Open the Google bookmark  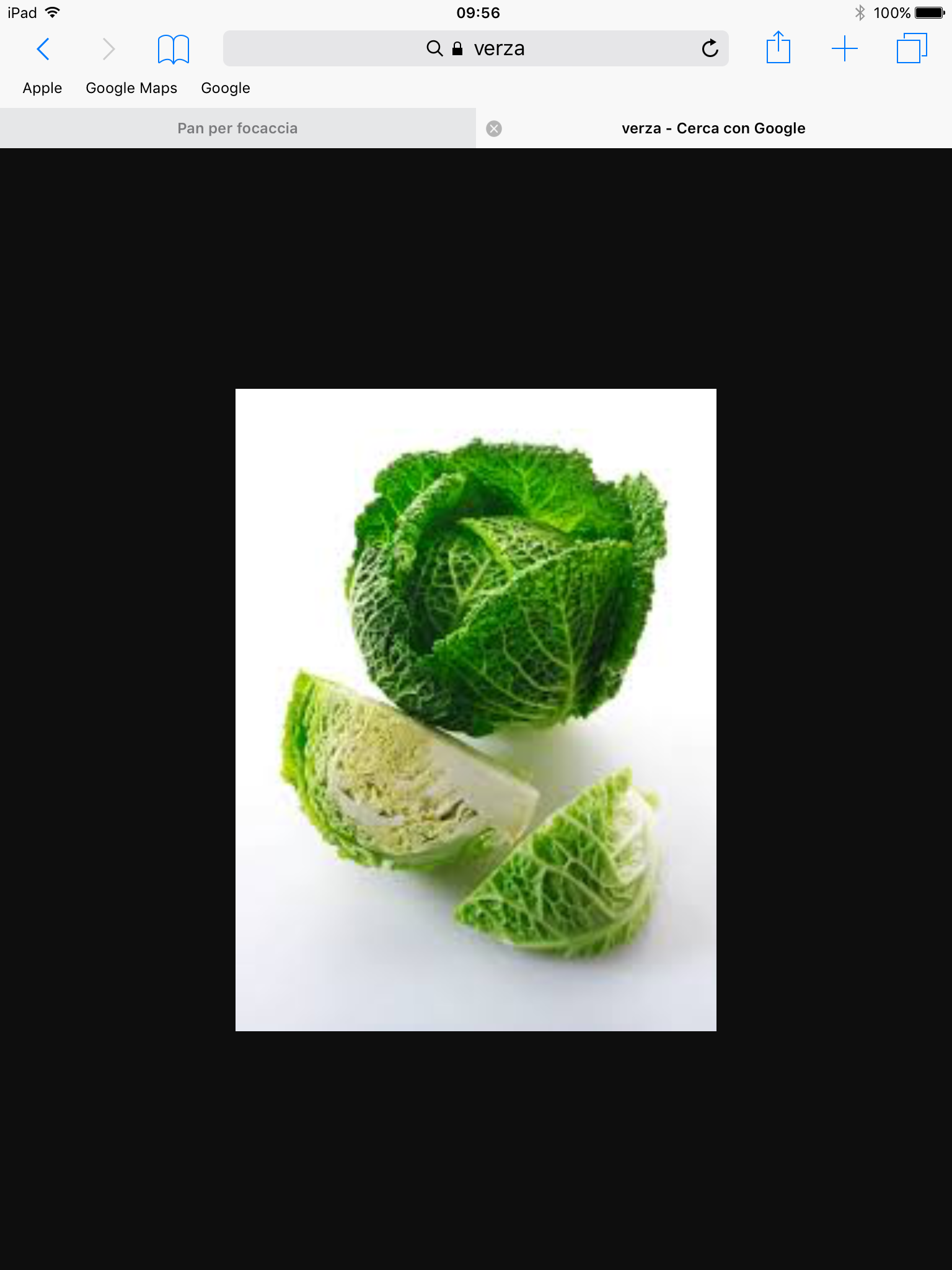226,88
